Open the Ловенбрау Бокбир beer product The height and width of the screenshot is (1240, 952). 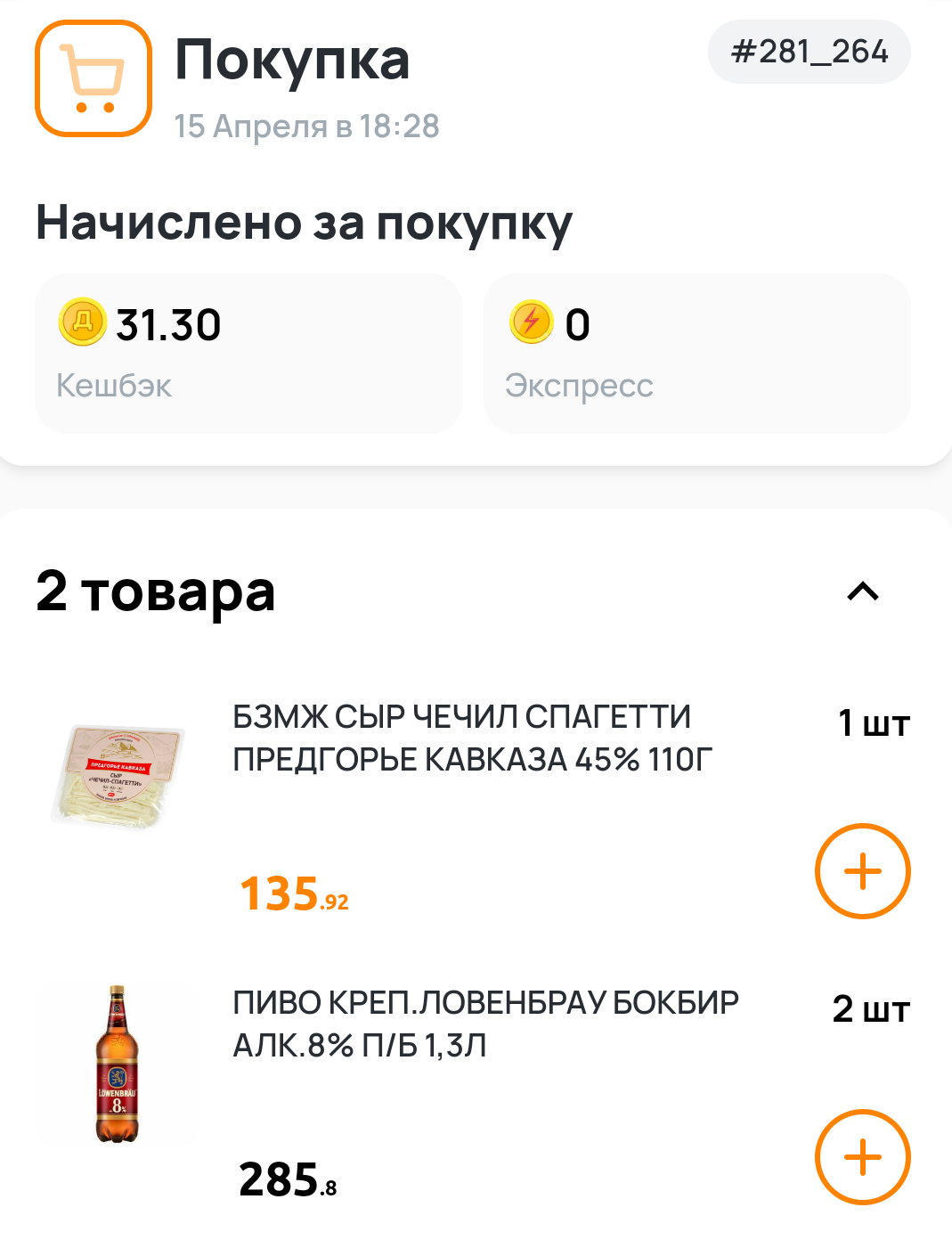(x=485, y=1024)
